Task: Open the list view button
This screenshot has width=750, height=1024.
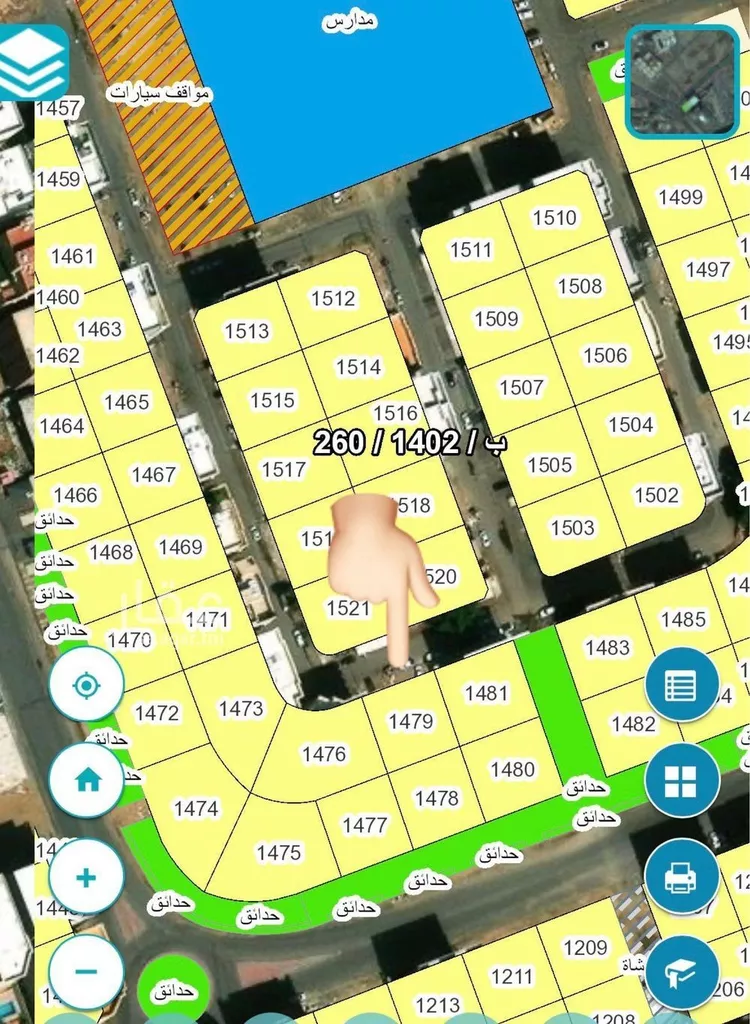Action: (682, 686)
